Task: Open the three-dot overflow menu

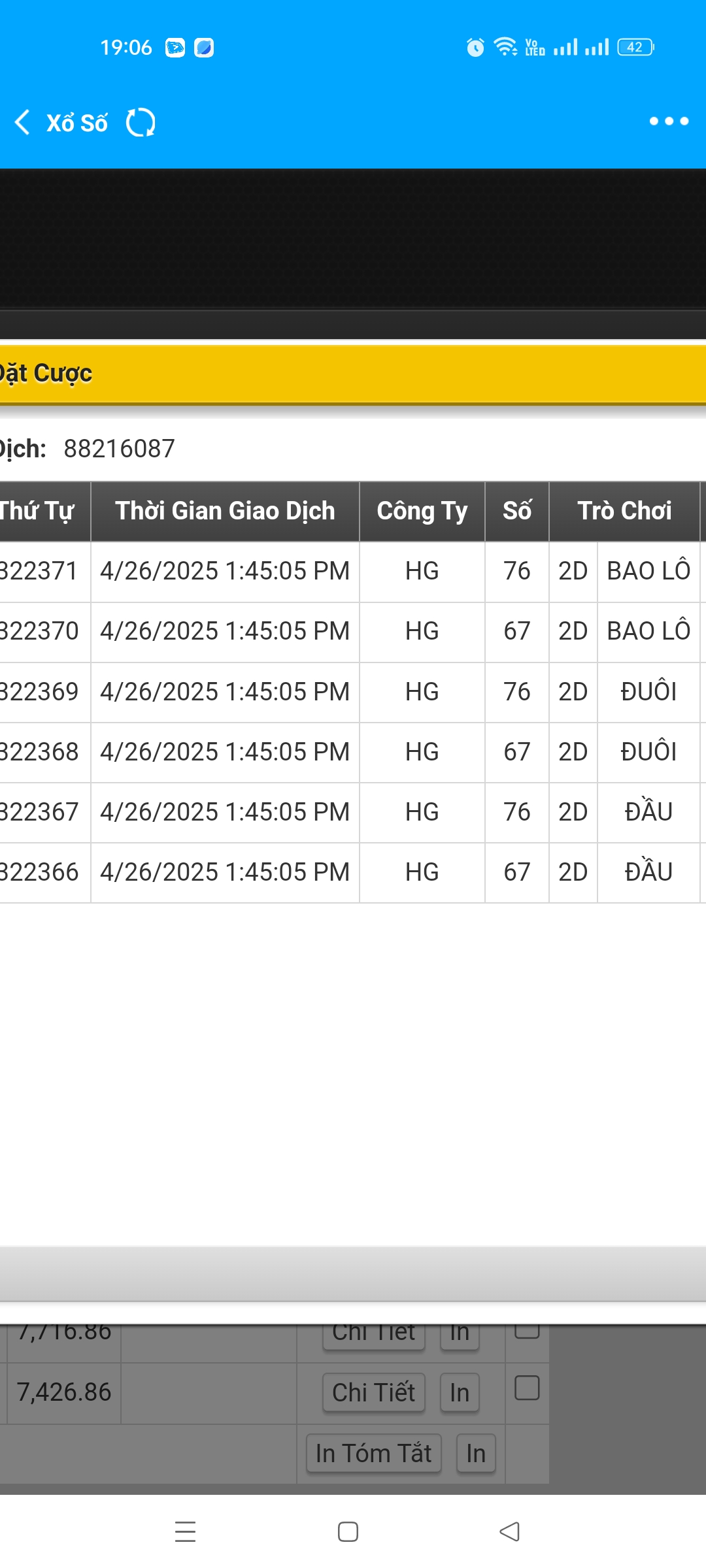Action: [x=669, y=121]
